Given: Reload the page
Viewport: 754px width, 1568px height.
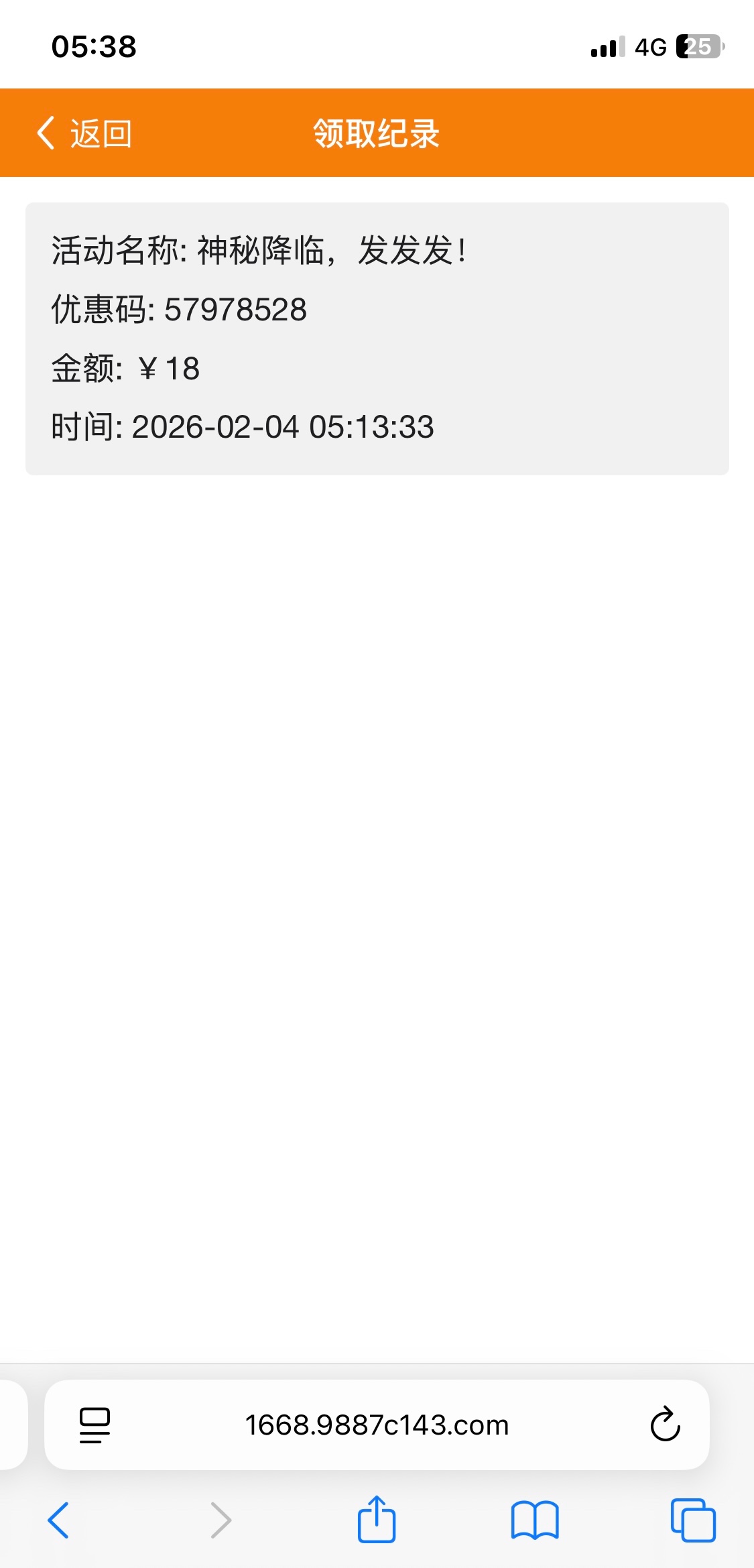Looking at the screenshot, I should click(665, 1425).
